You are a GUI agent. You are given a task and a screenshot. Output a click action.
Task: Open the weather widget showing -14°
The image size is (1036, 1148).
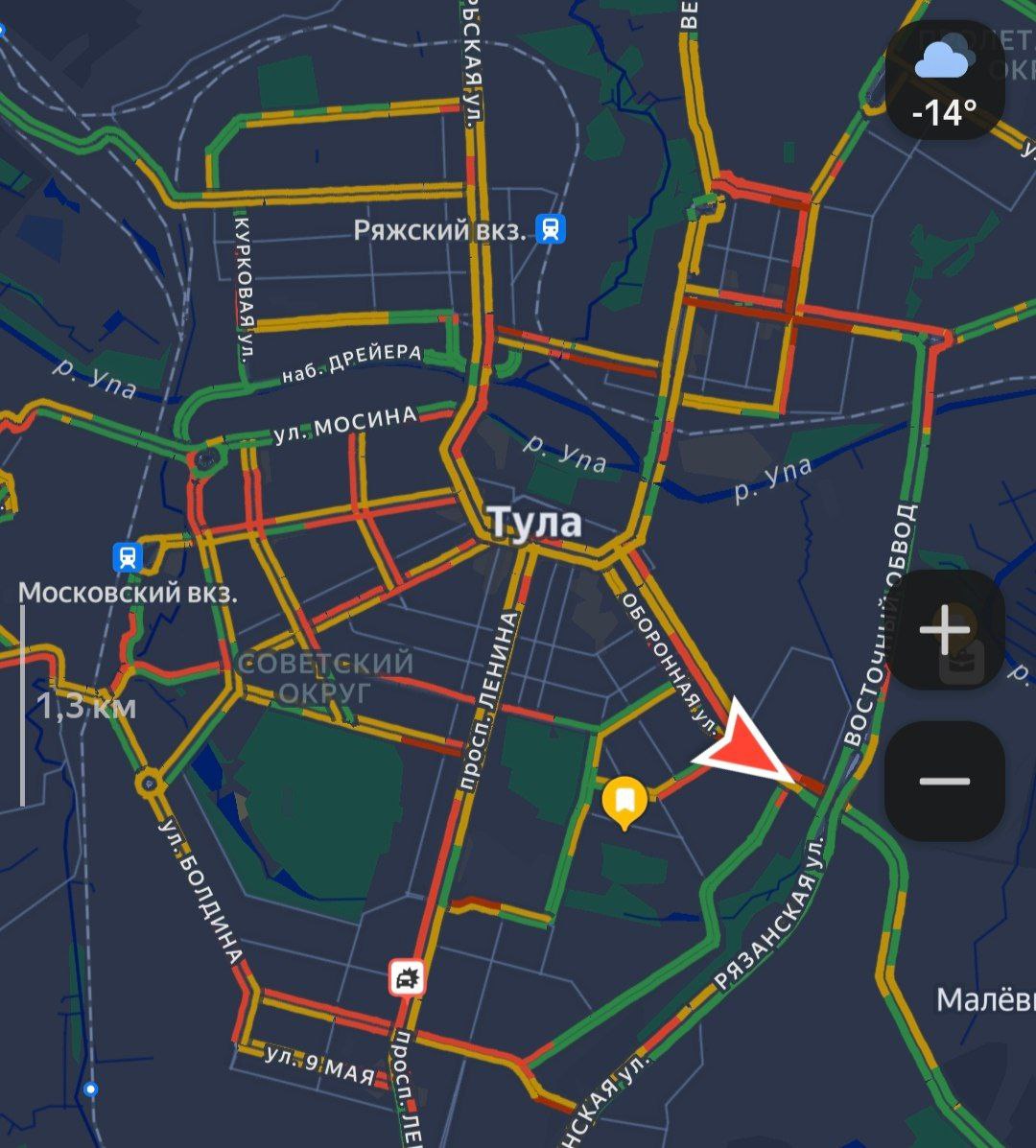pyautogui.click(x=945, y=82)
